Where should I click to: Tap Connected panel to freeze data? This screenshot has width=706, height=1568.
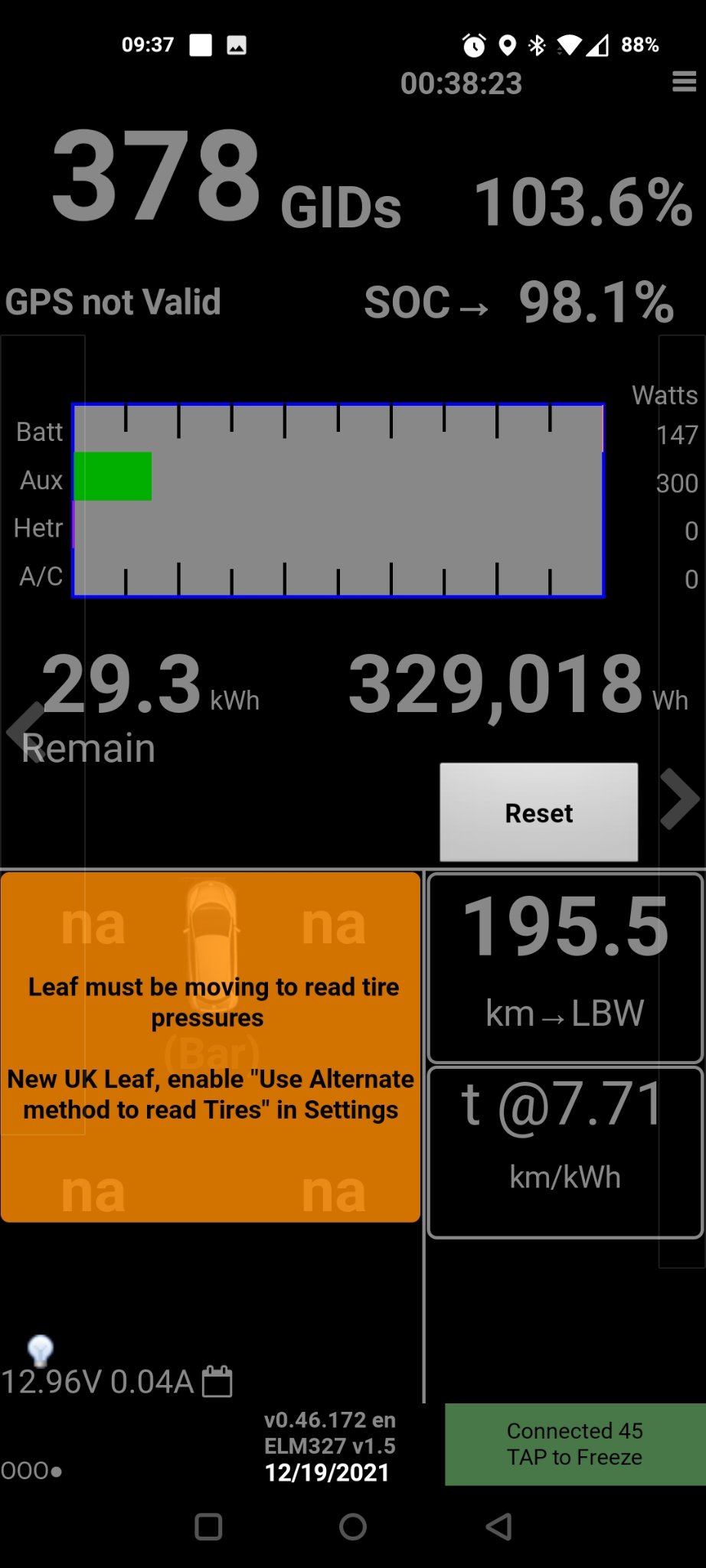pos(574,1444)
